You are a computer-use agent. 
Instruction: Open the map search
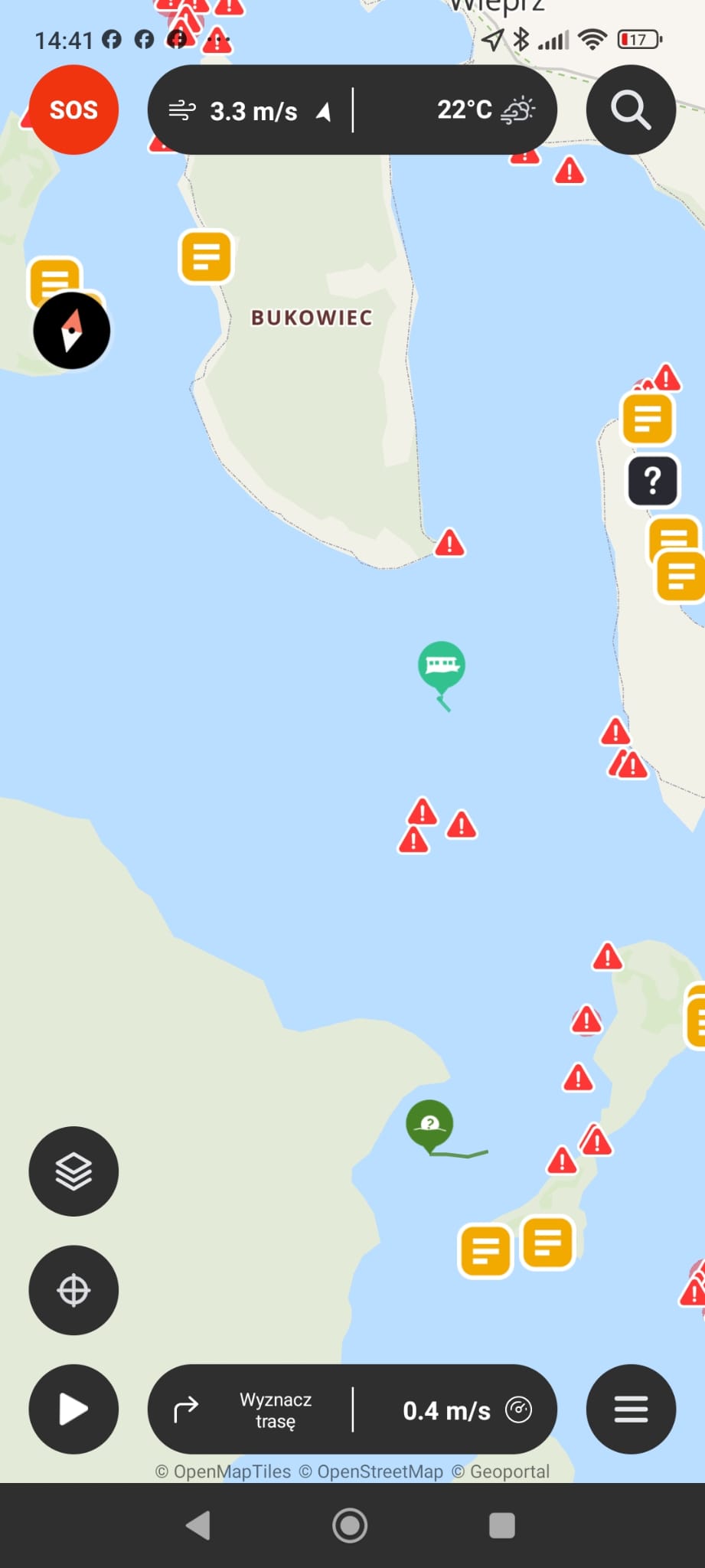click(x=631, y=109)
